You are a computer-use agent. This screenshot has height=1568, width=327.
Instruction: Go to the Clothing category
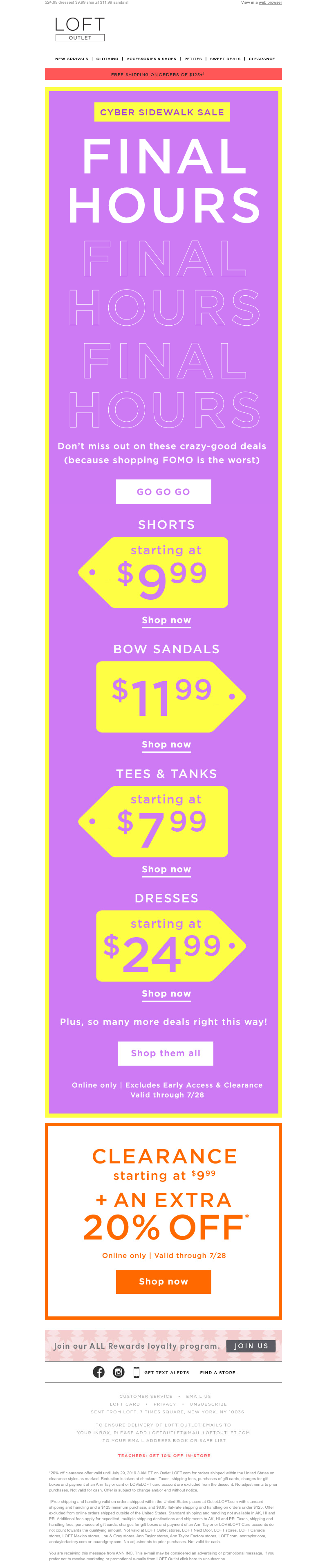click(107, 59)
